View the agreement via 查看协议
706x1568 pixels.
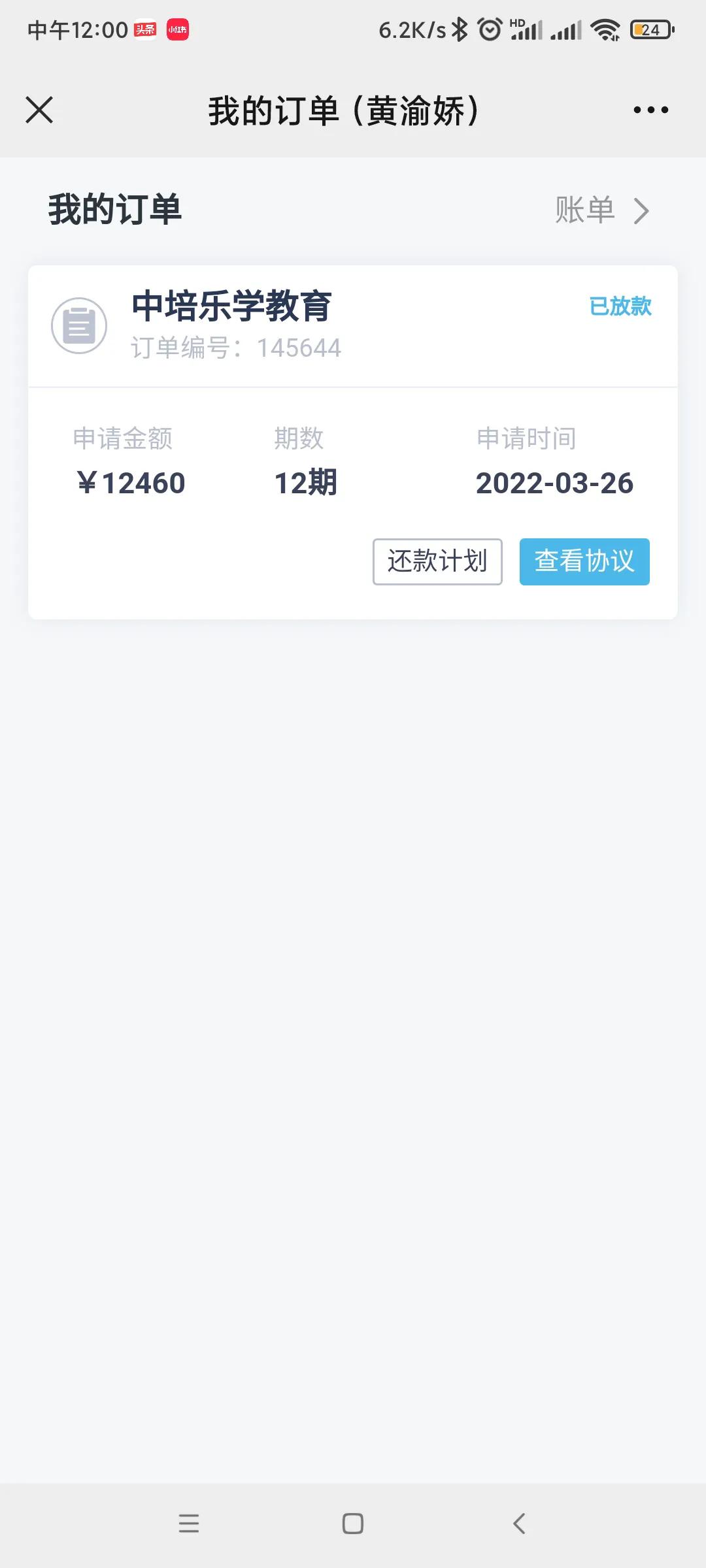(584, 561)
